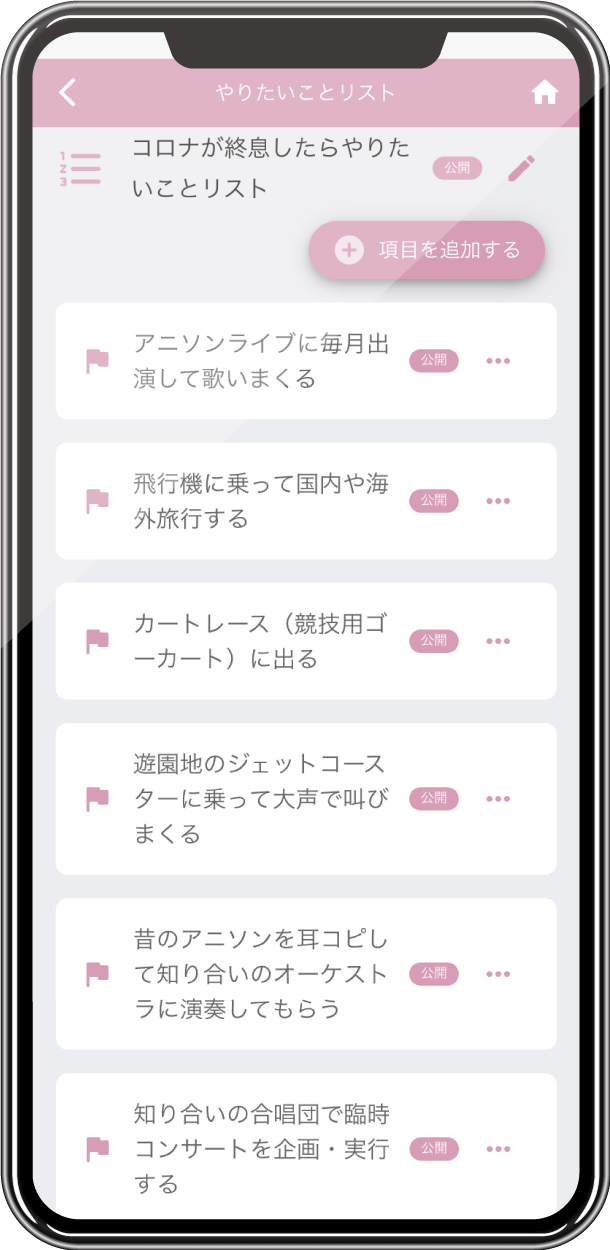Open the home icon in the header
The image size is (610, 1250).
point(544,93)
